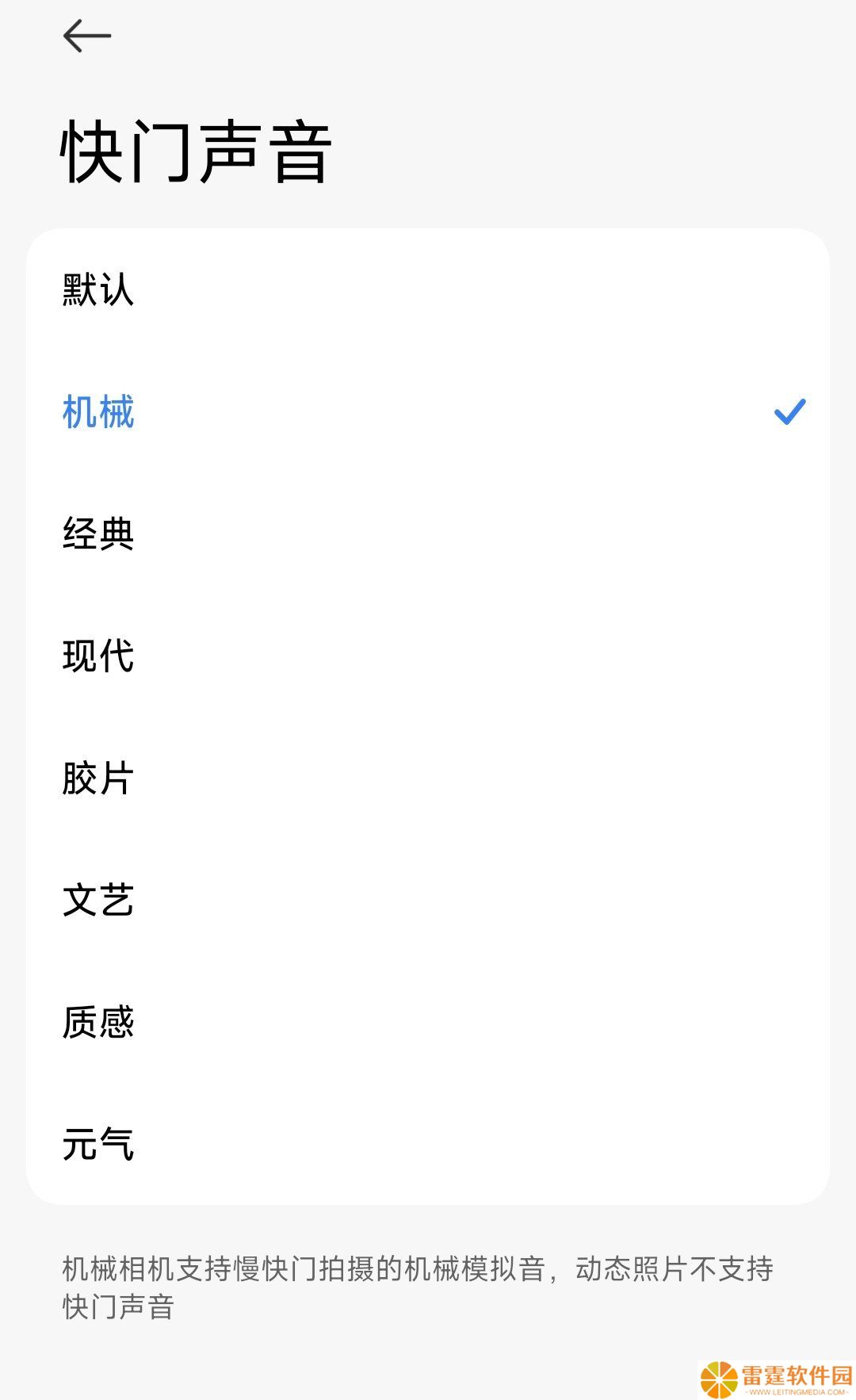The image size is (856, 1400).
Task: Pick the 胶片 shutter sound
Action: coord(428,778)
